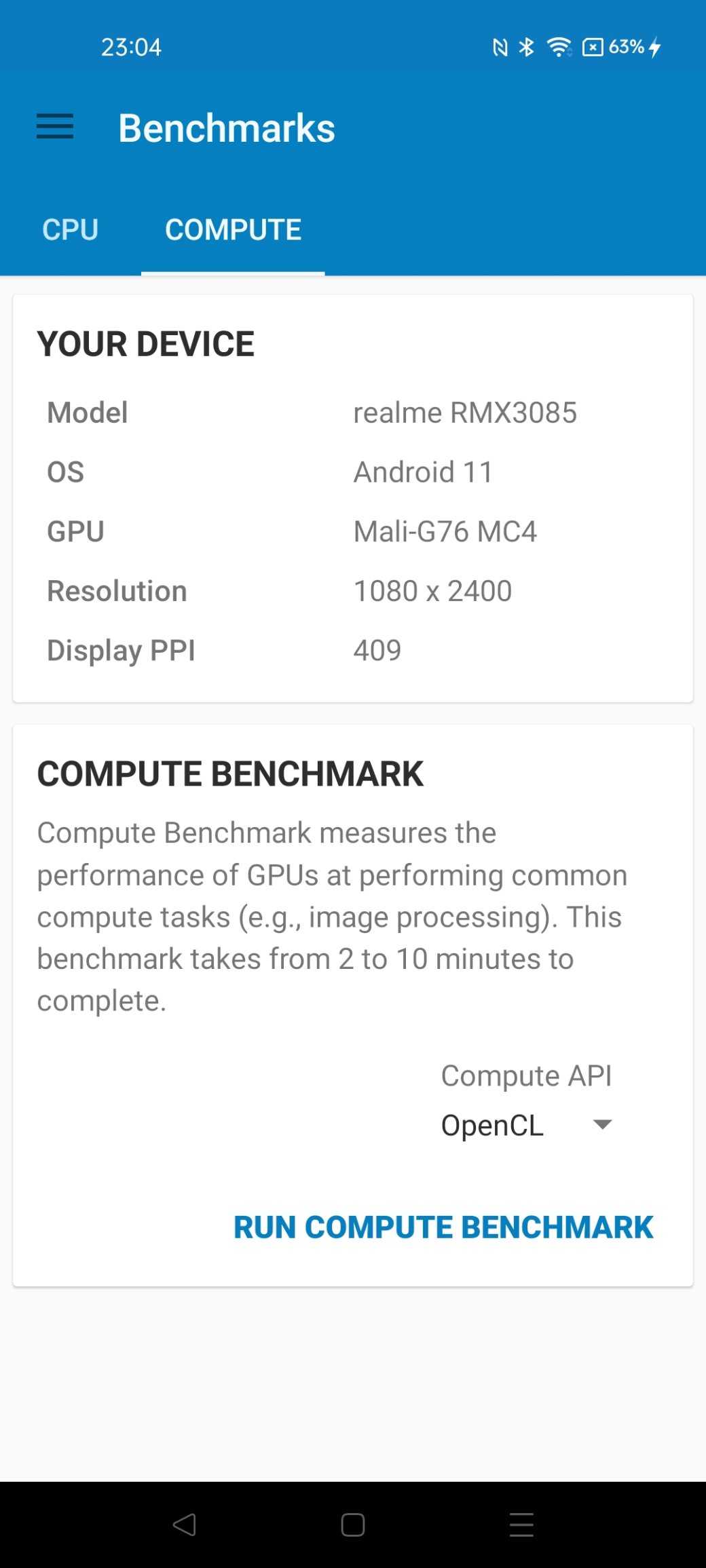Expand the Compute API OpenCL dropdown
This screenshot has width=706, height=1568.
point(527,1125)
